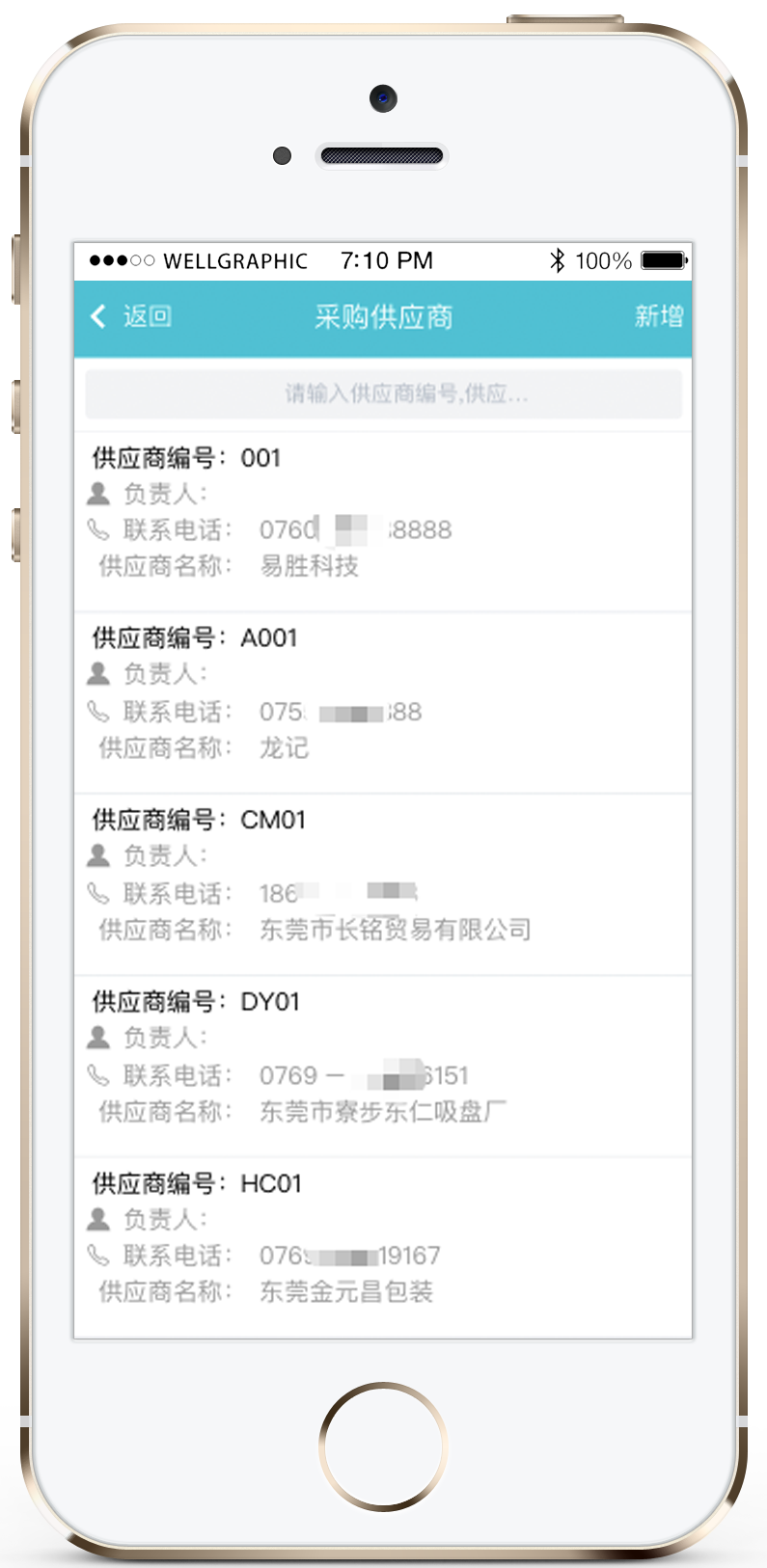Open supplier 001 易胜科技

(x=383, y=521)
